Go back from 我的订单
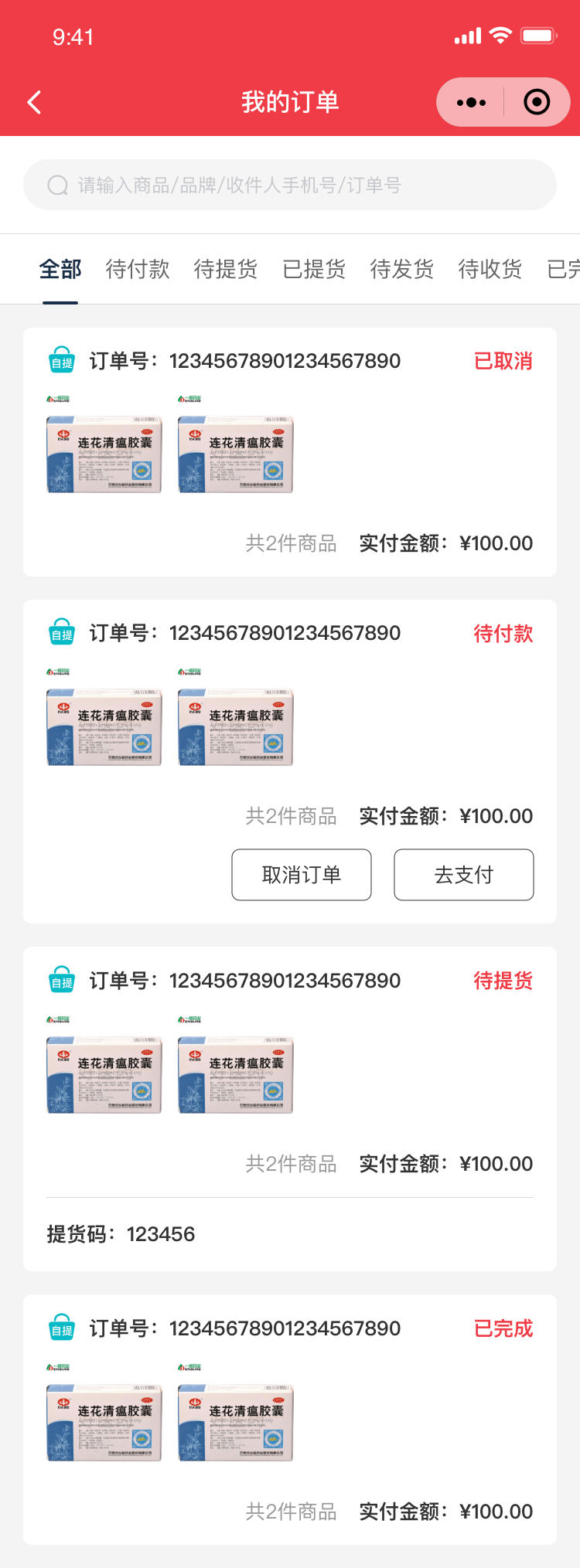Screen dimensions: 580x1568 click(x=34, y=102)
